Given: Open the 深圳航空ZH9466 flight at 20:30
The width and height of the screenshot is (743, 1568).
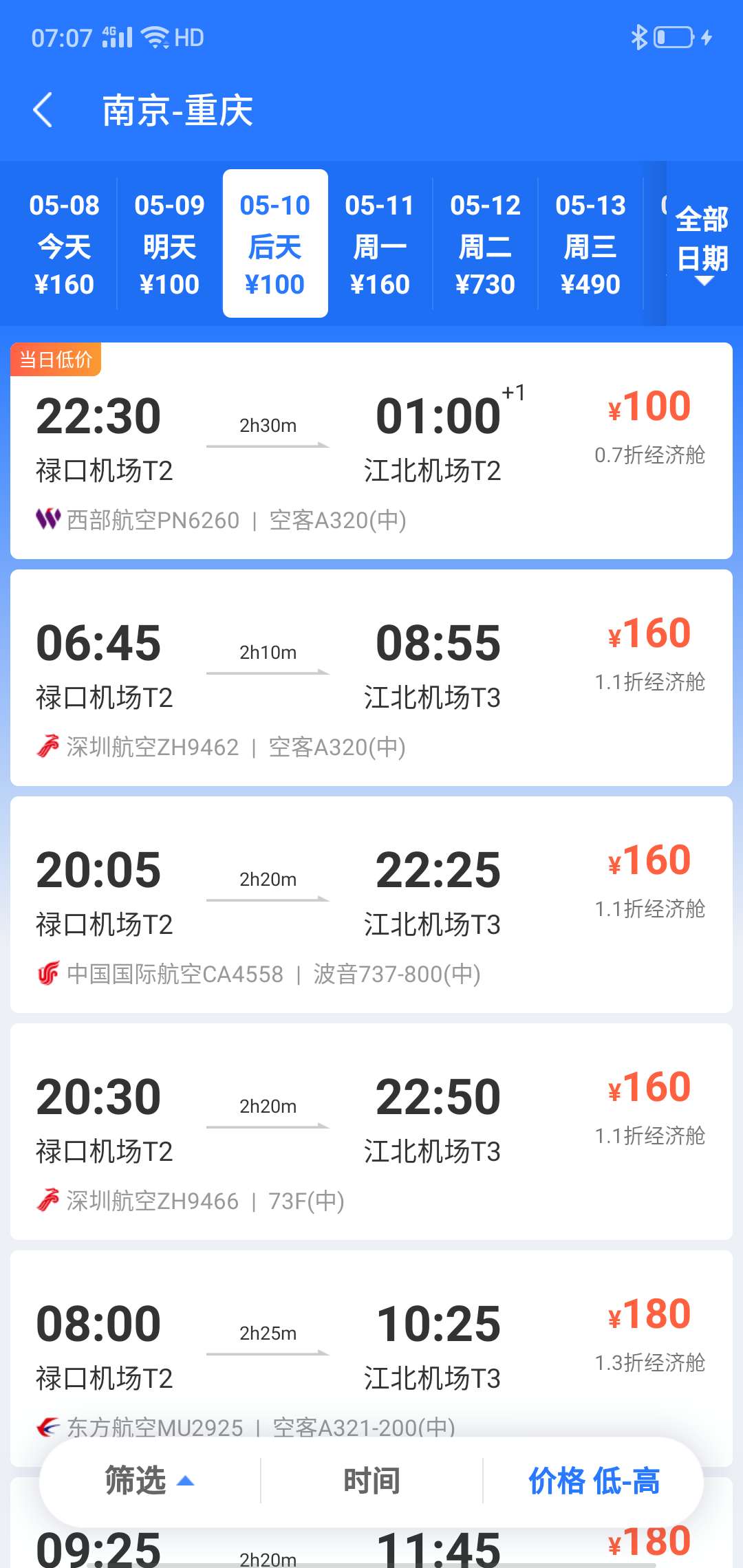Looking at the screenshot, I should [x=371, y=1132].
